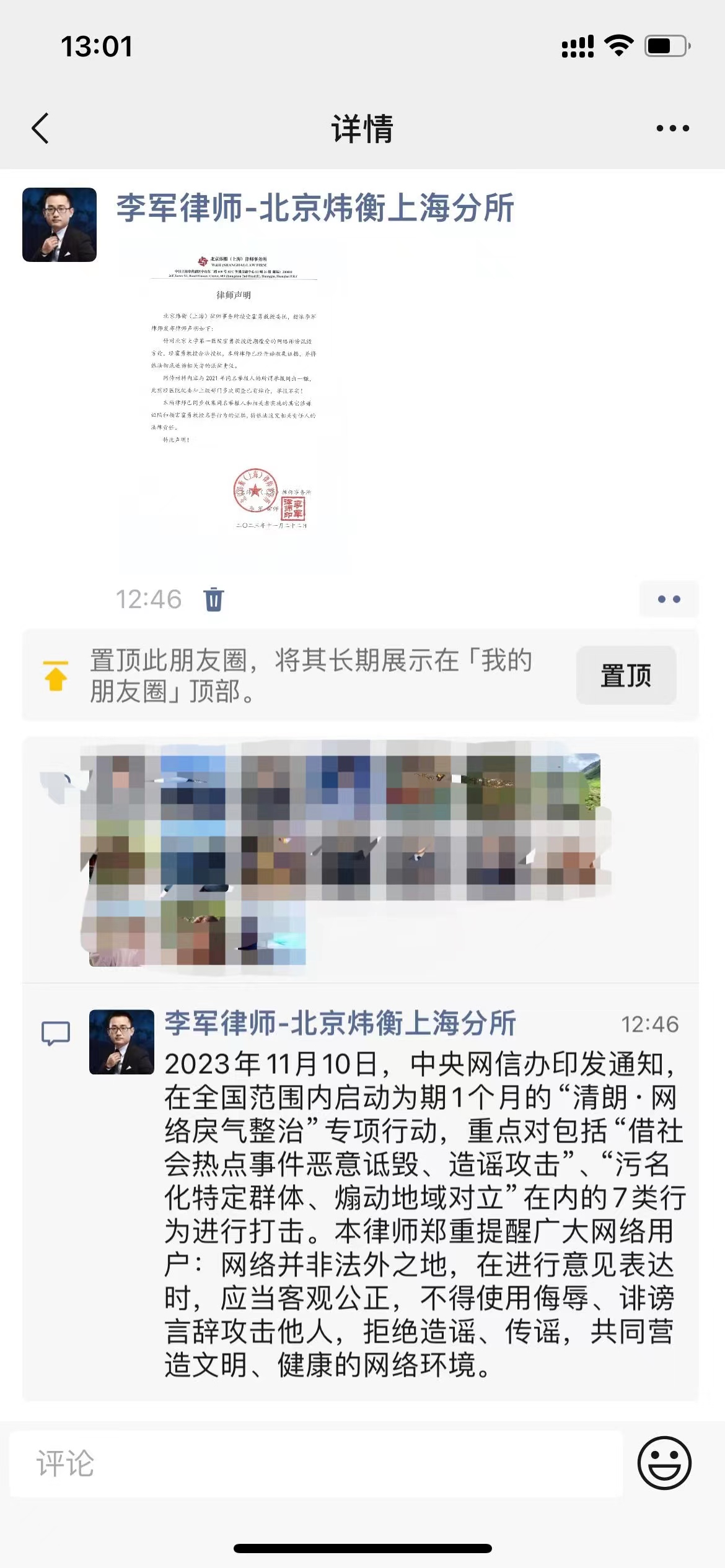This screenshot has width=725, height=1568.
Task: Open the commenter avatar beside the 12:46 comment
Action: click(x=121, y=1042)
